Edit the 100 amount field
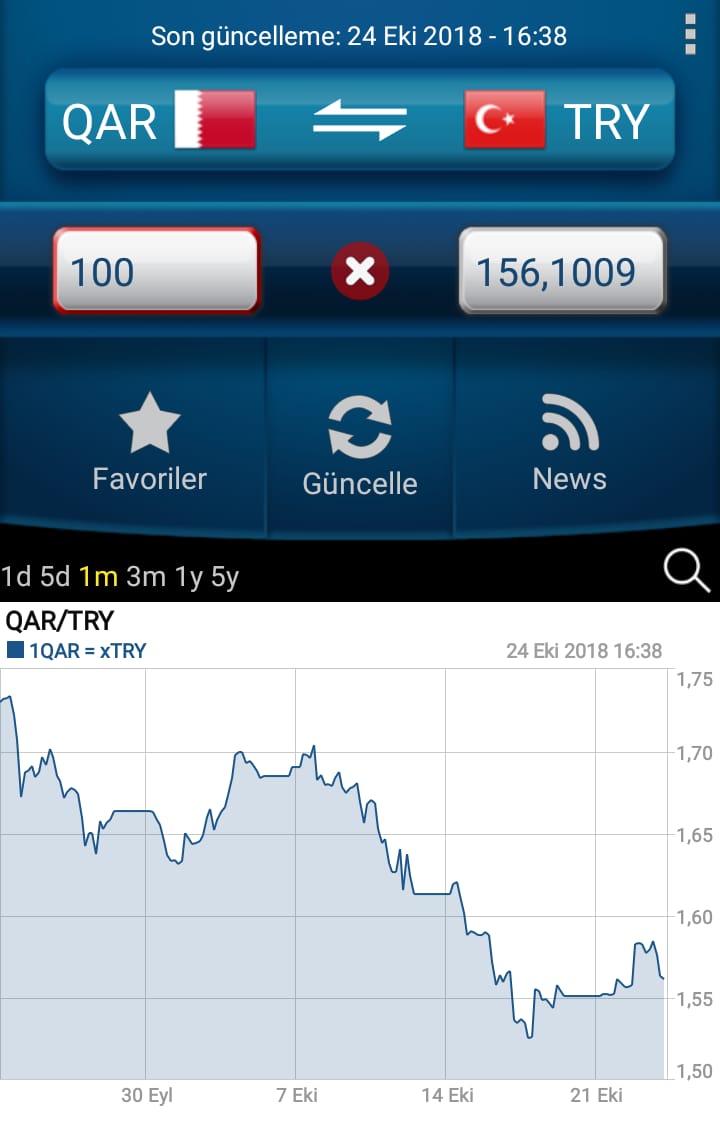Screen dimensions: 720x1129 point(156,271)
